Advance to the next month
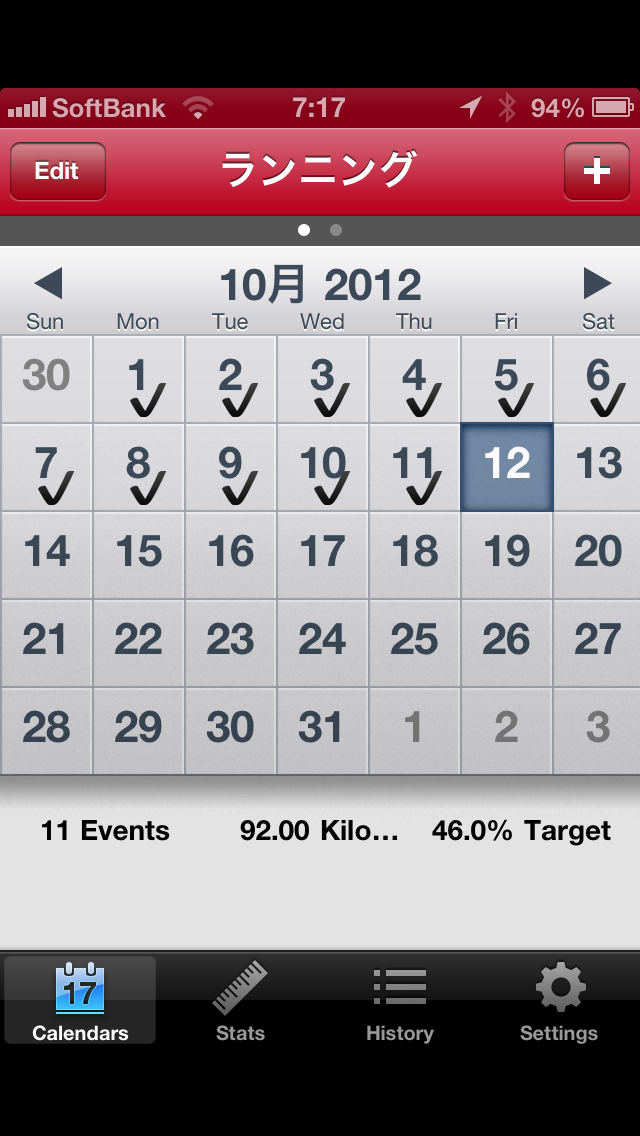Image resolution: width=640 pixels, height=1136 pixels. pos(597,284)
